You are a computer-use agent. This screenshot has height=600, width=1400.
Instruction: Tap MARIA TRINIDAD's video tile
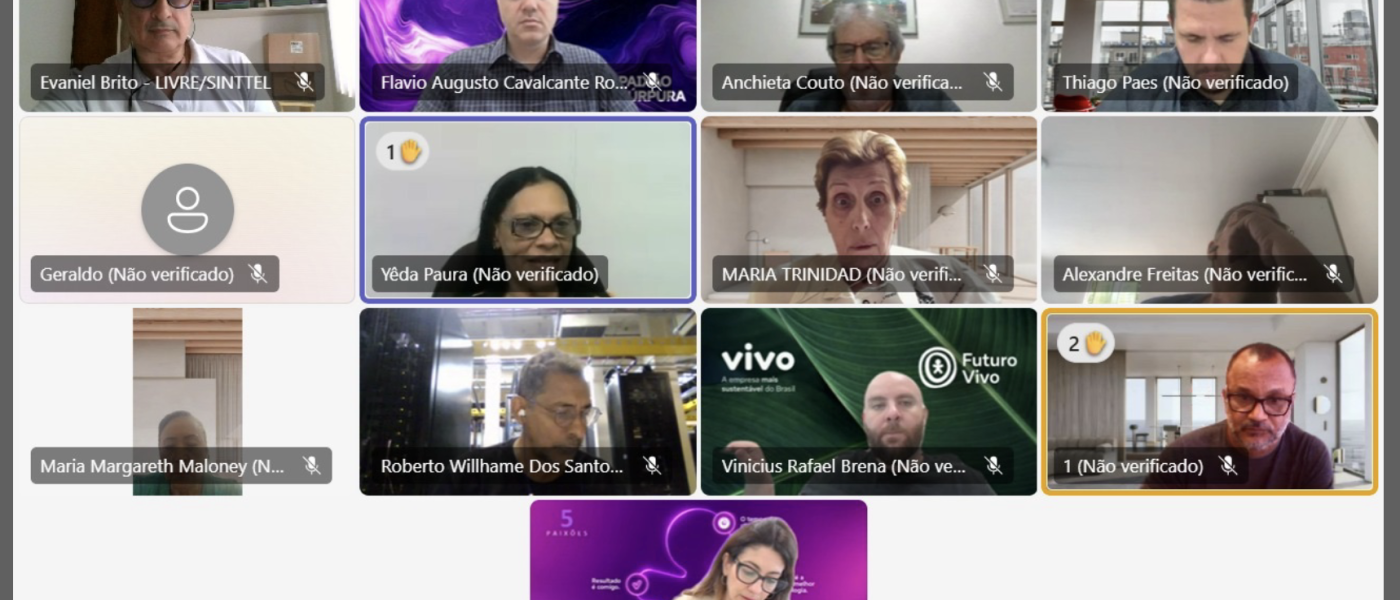(x=868, y=209)
